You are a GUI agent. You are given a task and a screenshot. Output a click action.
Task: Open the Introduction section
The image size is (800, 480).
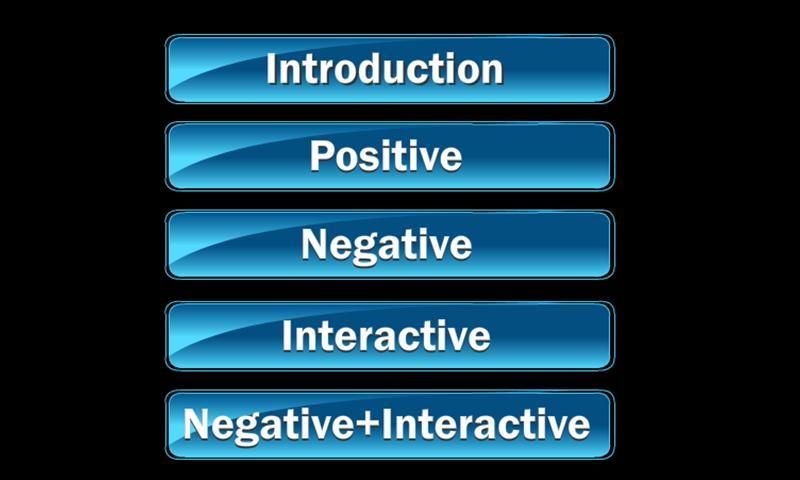(388, 69)
